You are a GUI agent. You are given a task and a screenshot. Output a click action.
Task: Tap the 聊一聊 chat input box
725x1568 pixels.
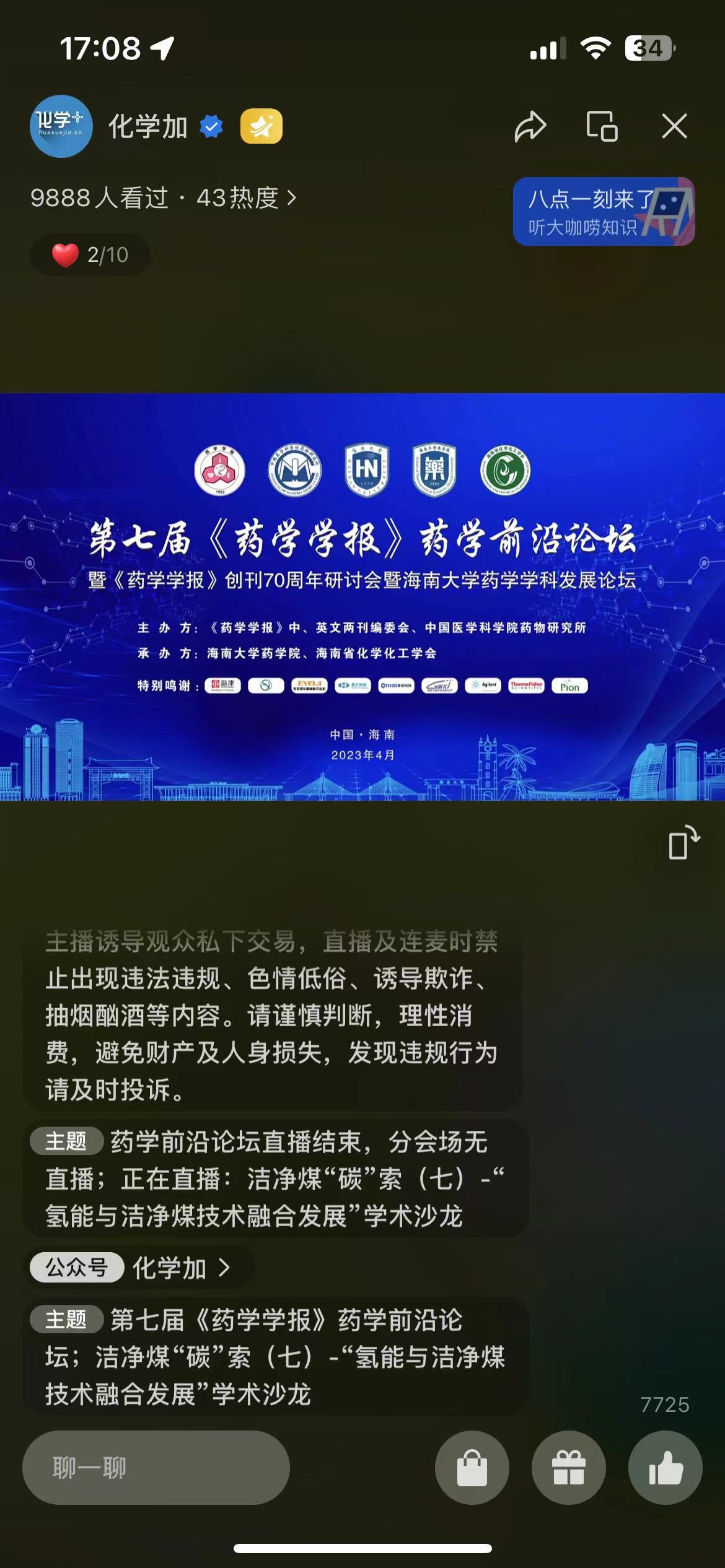156,1467
